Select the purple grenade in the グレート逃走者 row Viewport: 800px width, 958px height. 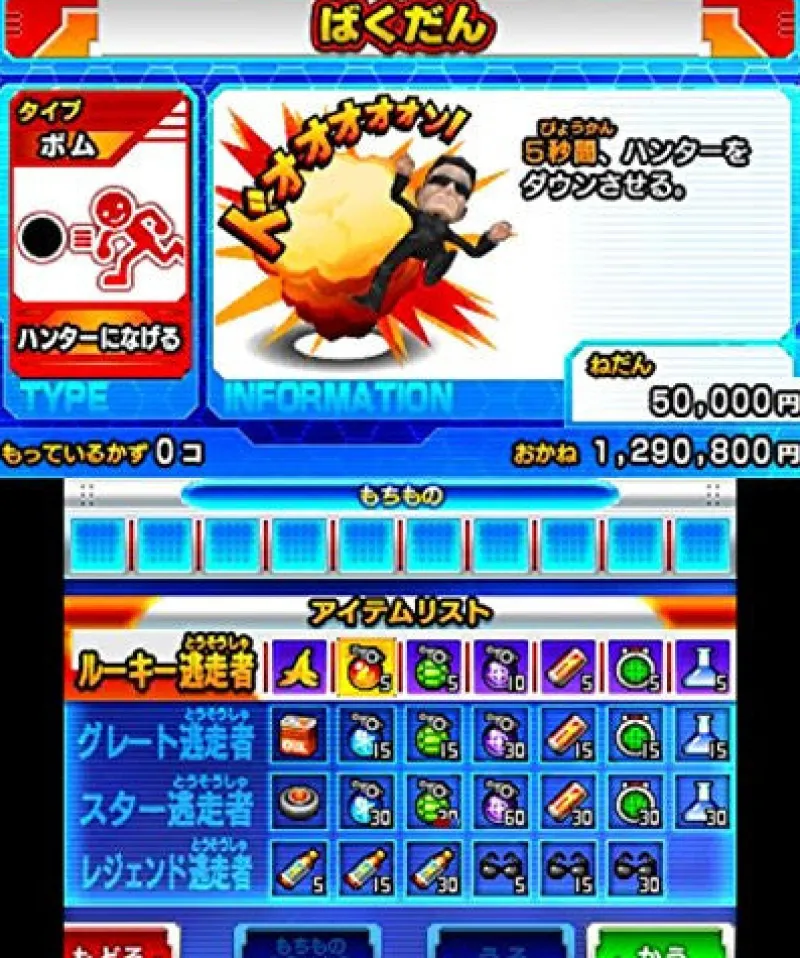tap(501, 735)
